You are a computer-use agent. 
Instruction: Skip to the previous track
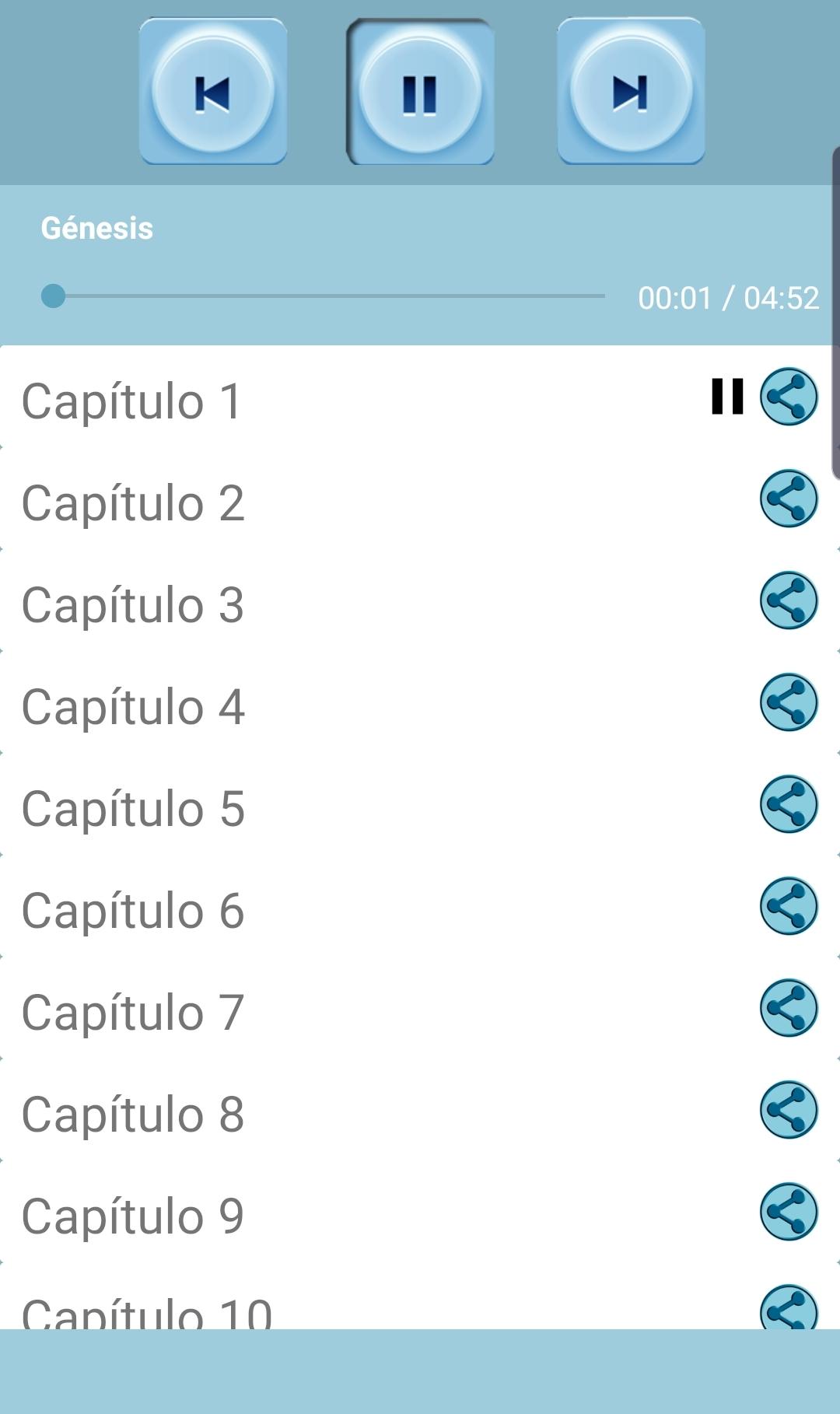pos(212,92)
